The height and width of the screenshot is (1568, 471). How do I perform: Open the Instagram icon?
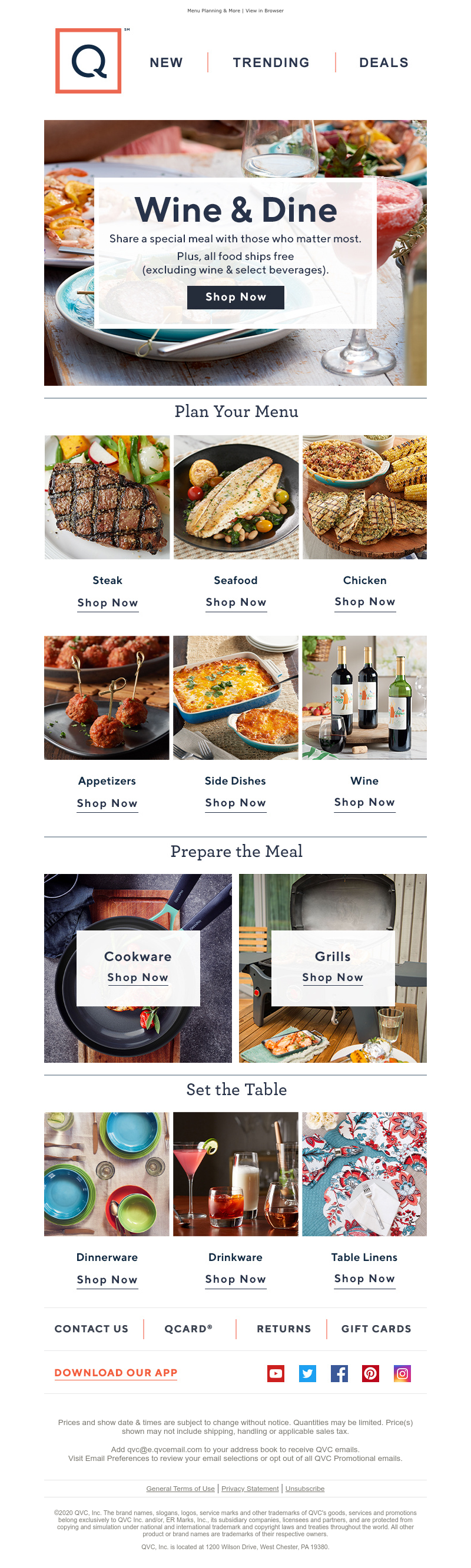(402, 1373)
